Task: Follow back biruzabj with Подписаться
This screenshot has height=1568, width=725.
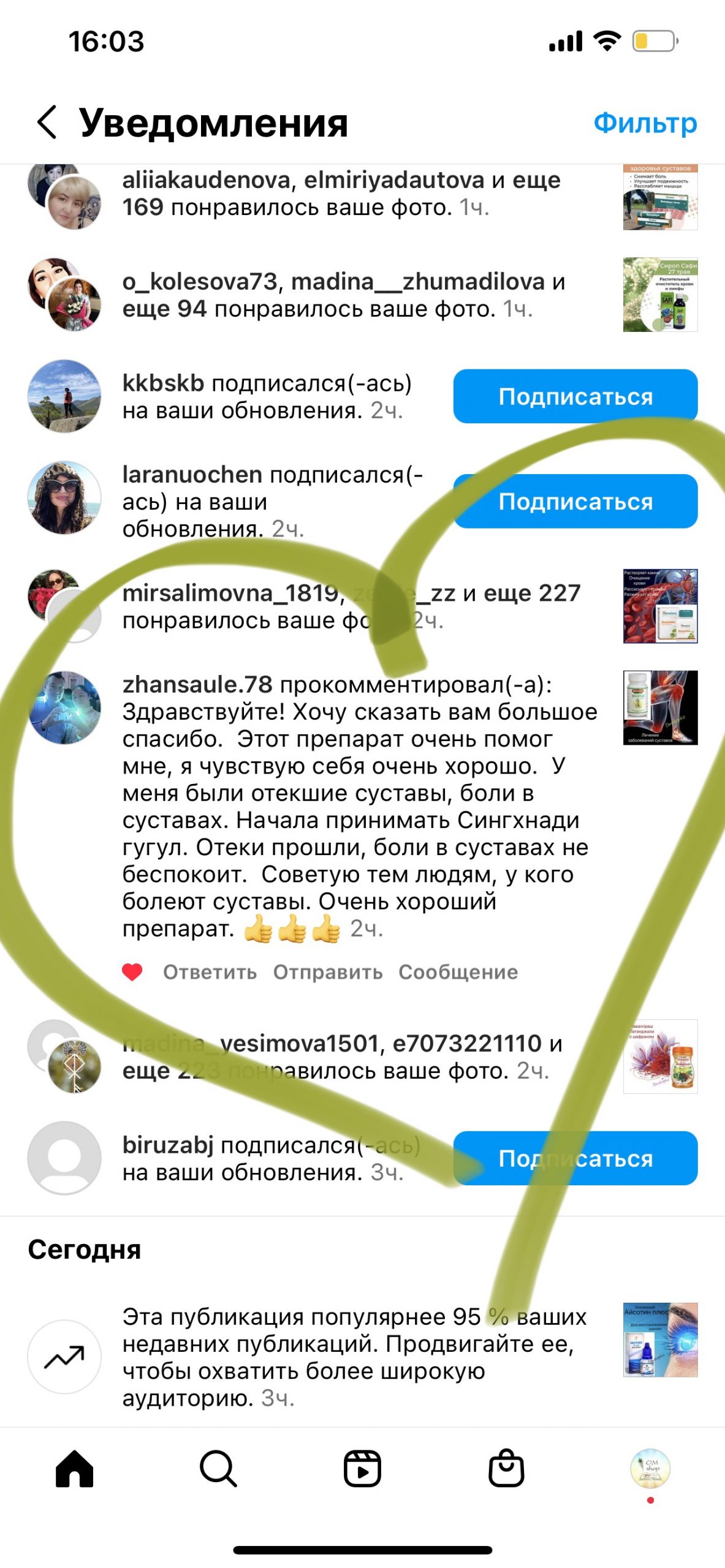Action: [575, 1158]
